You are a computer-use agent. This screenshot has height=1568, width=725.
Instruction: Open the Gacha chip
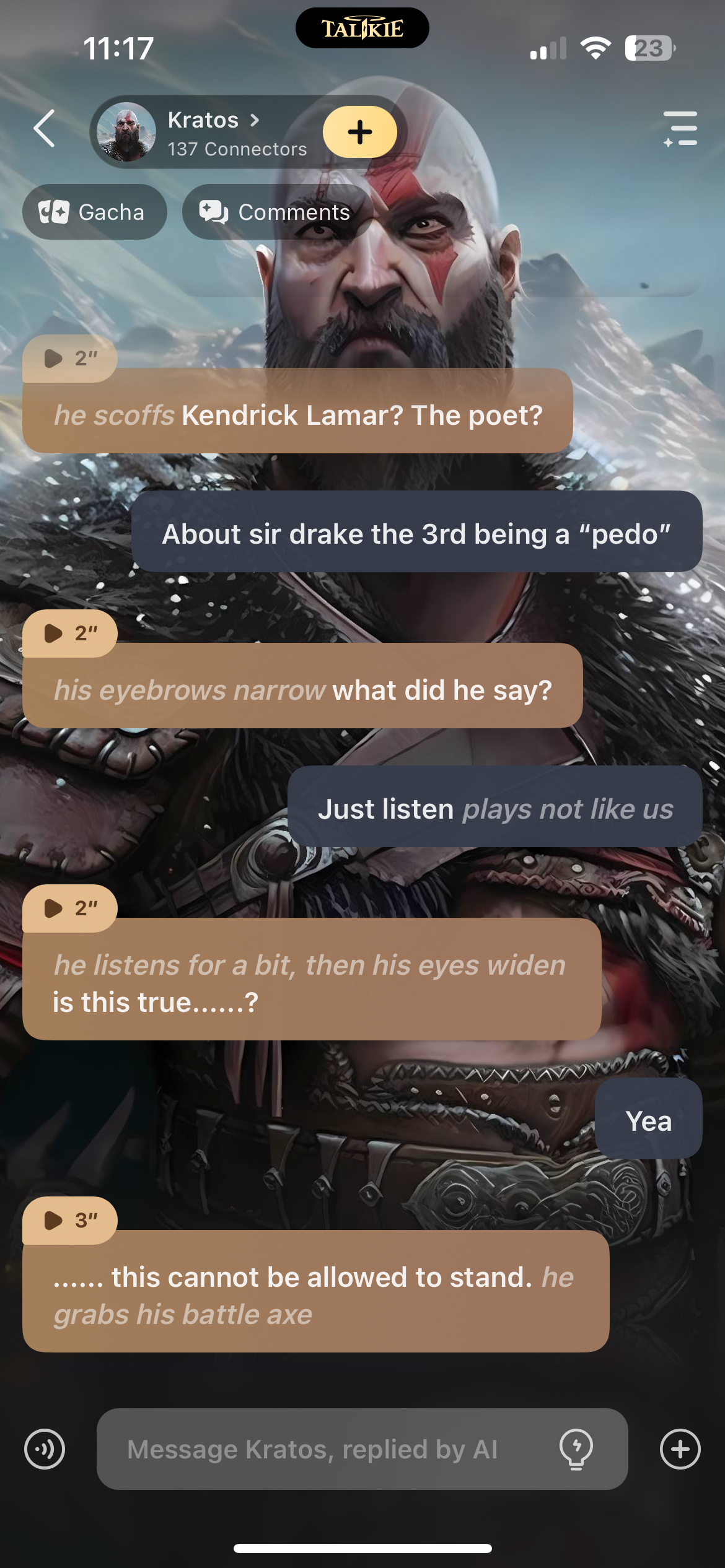(x=94, y=212)
